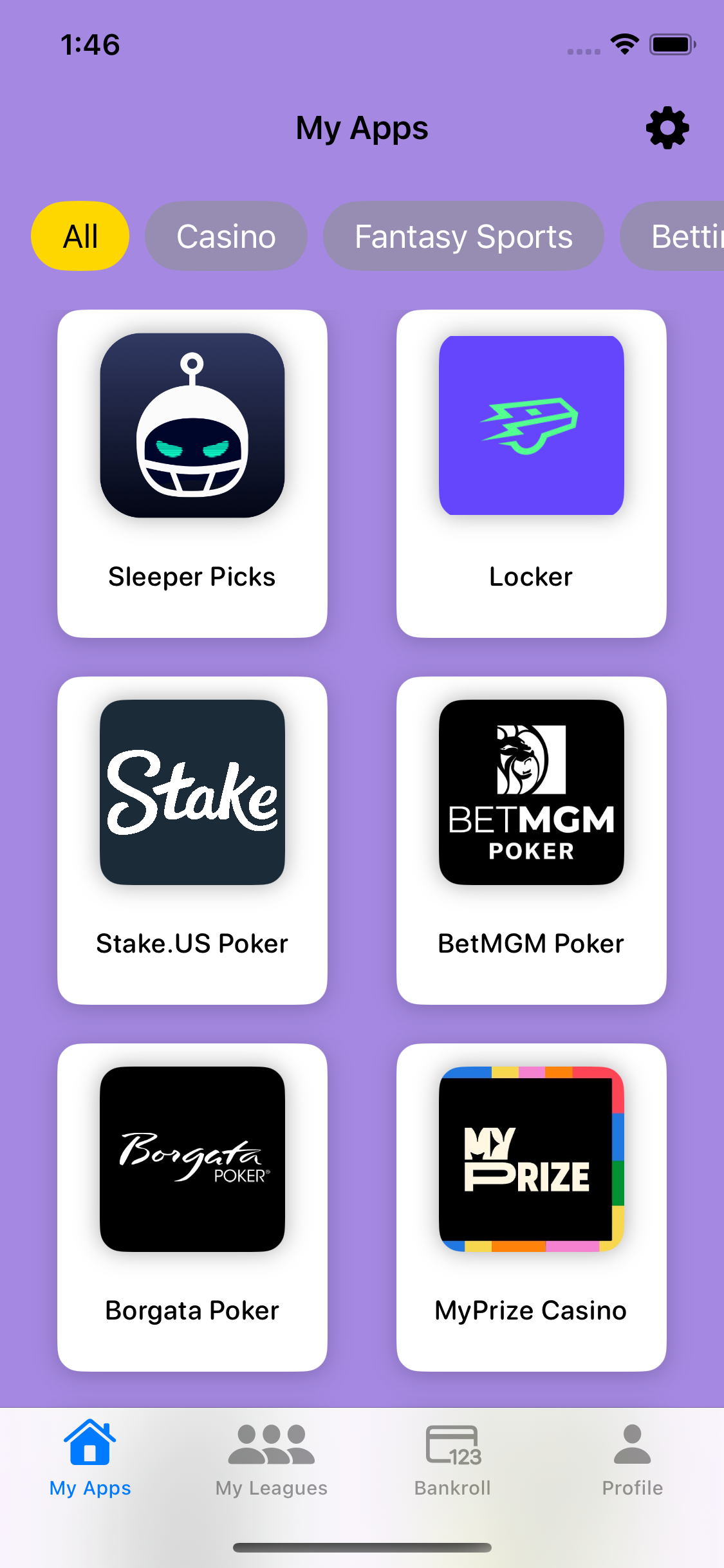Open the Sleeper Picks app card
This screenshot has width=724, height=1568.
192,474
